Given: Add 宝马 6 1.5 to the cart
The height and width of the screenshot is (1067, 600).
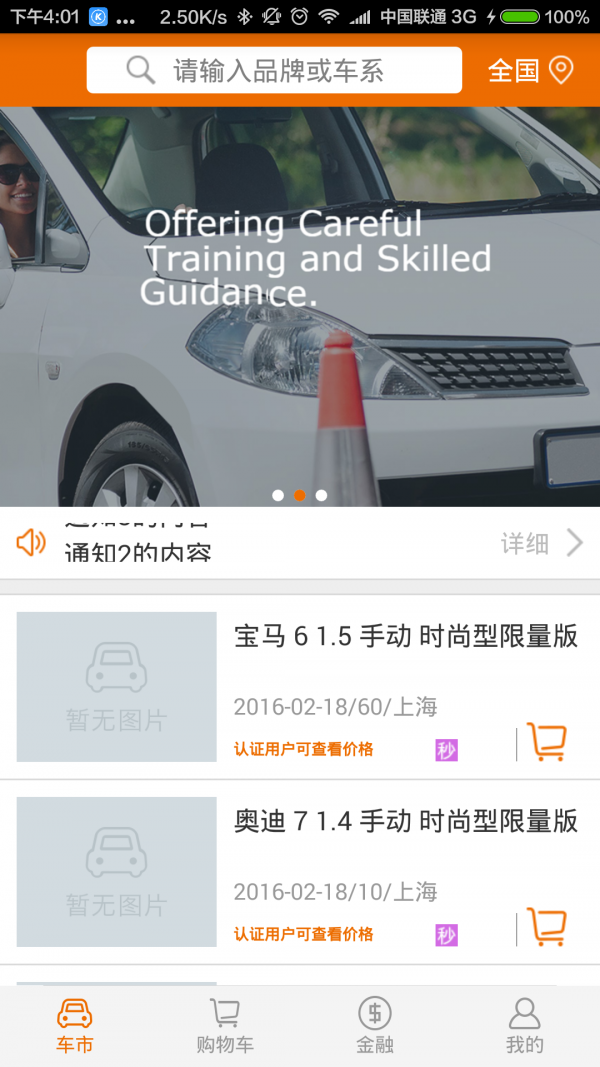Looking at the screenshot, I should click(547, 742).
